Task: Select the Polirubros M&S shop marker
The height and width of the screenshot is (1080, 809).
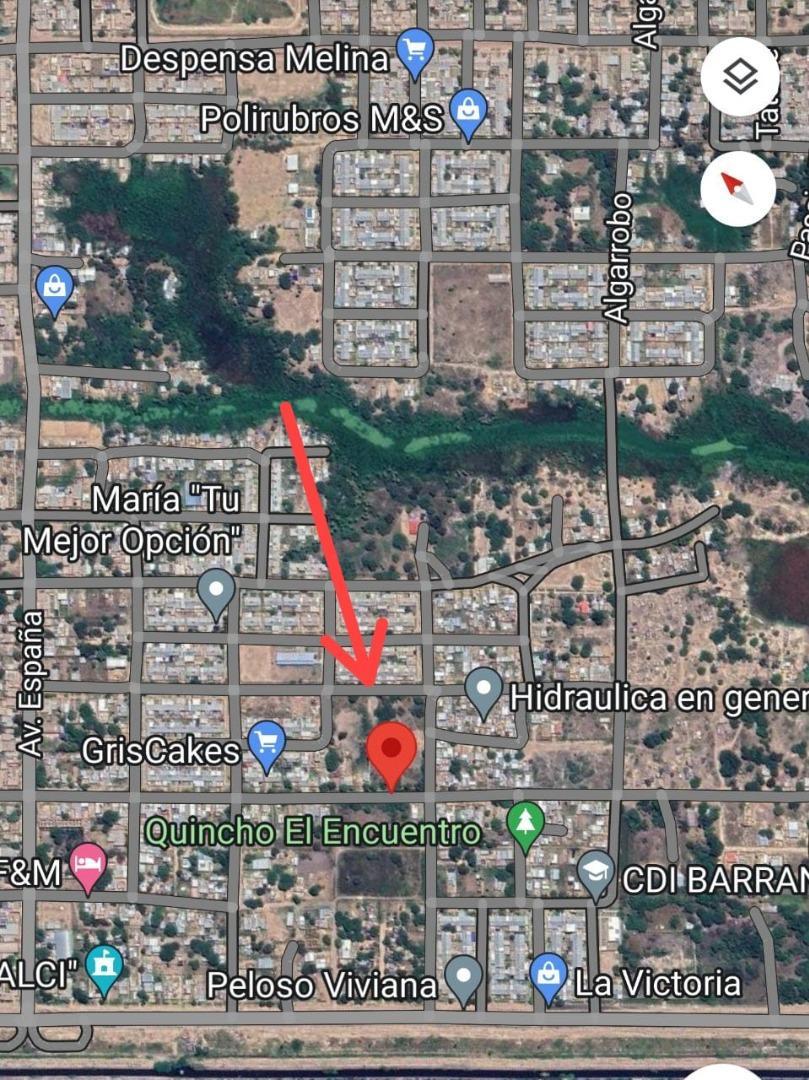Action: point(467,113)
